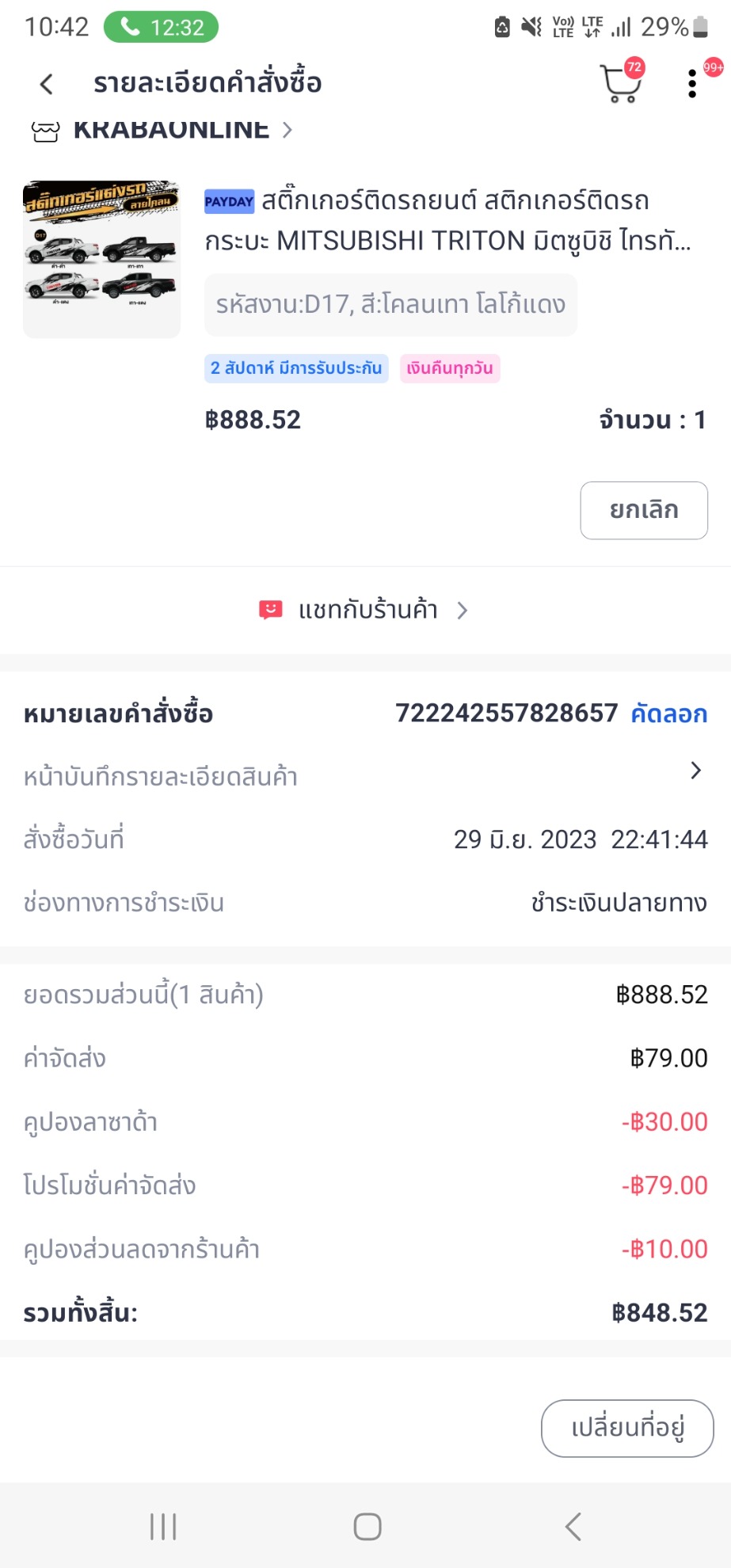This screenshot has width=731, height=1568.
Task: Open the system recent apps view
Action: coord(163,1526)
